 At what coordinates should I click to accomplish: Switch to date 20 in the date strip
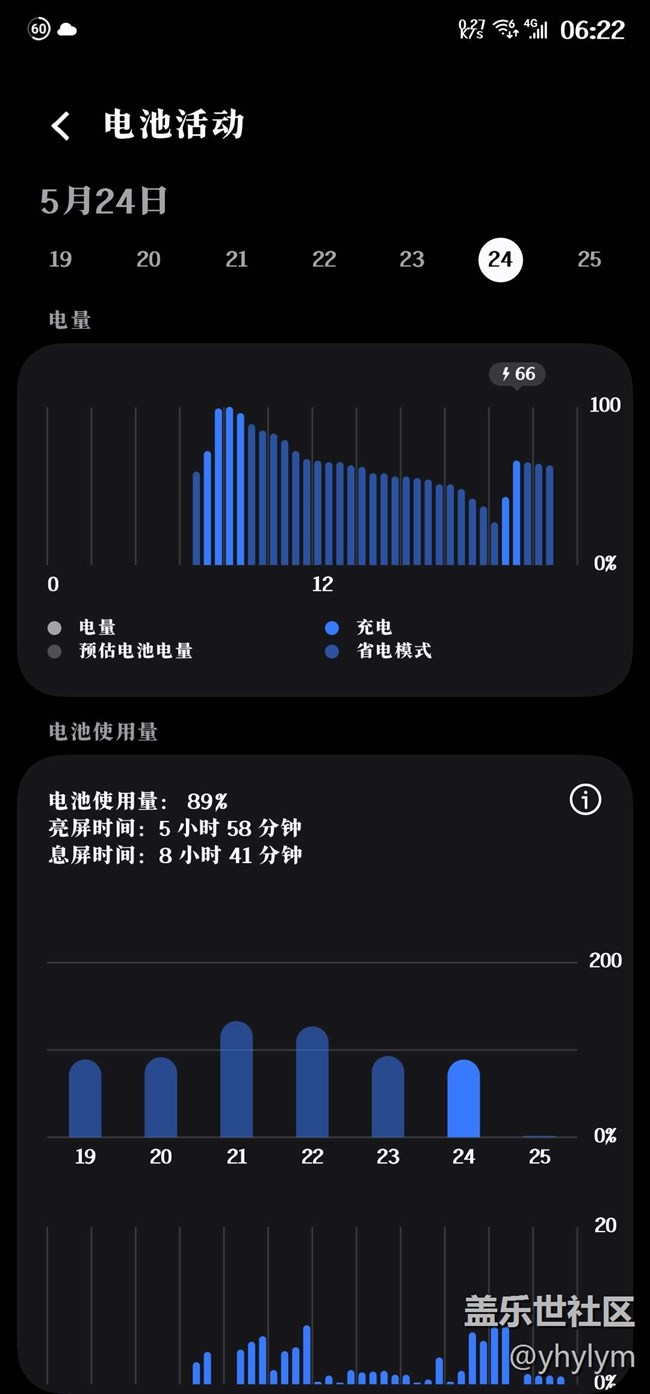[148, 260]
